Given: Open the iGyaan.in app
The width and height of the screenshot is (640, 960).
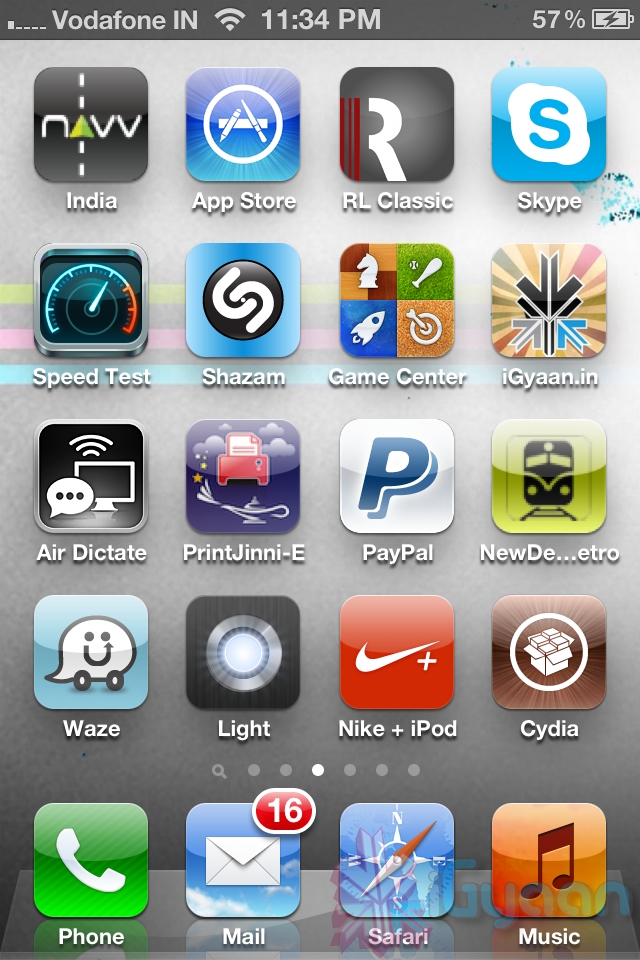Looking at the screenshot, I should 549,300.
